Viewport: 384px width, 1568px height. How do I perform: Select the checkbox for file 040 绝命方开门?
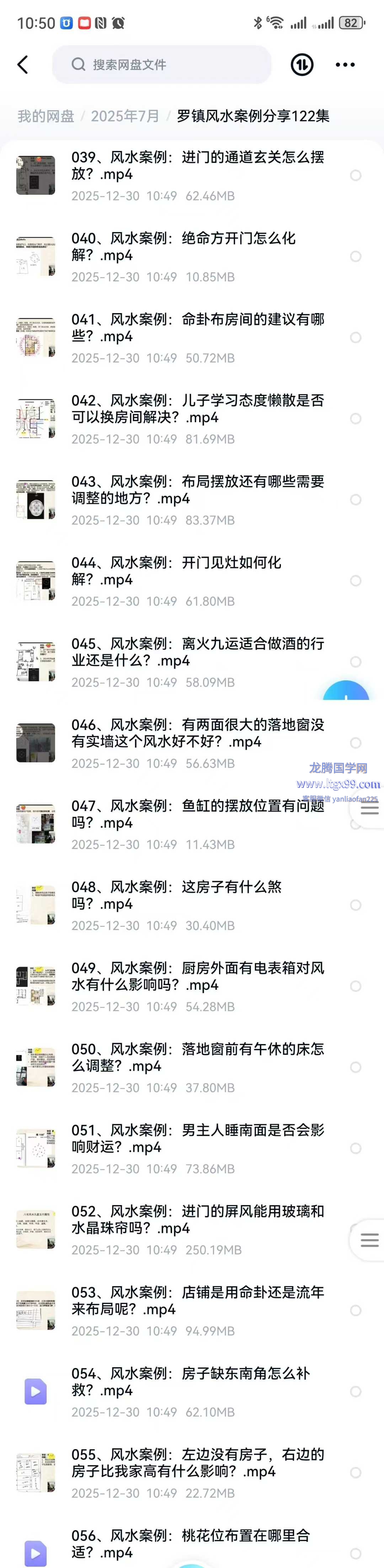point(356,256)
